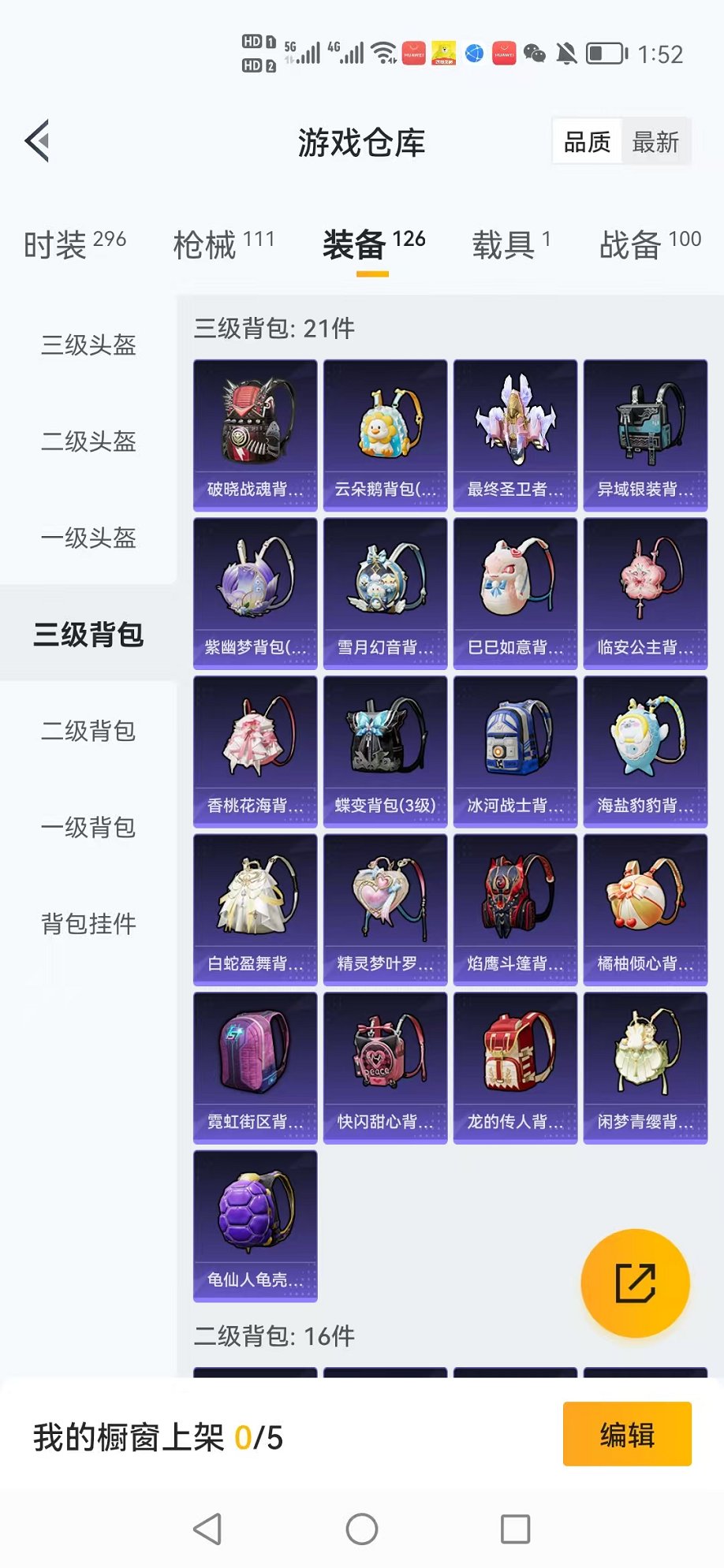724x1568 pixels.
Task: Sort warehouse by 品质
Action: [587, 142]
